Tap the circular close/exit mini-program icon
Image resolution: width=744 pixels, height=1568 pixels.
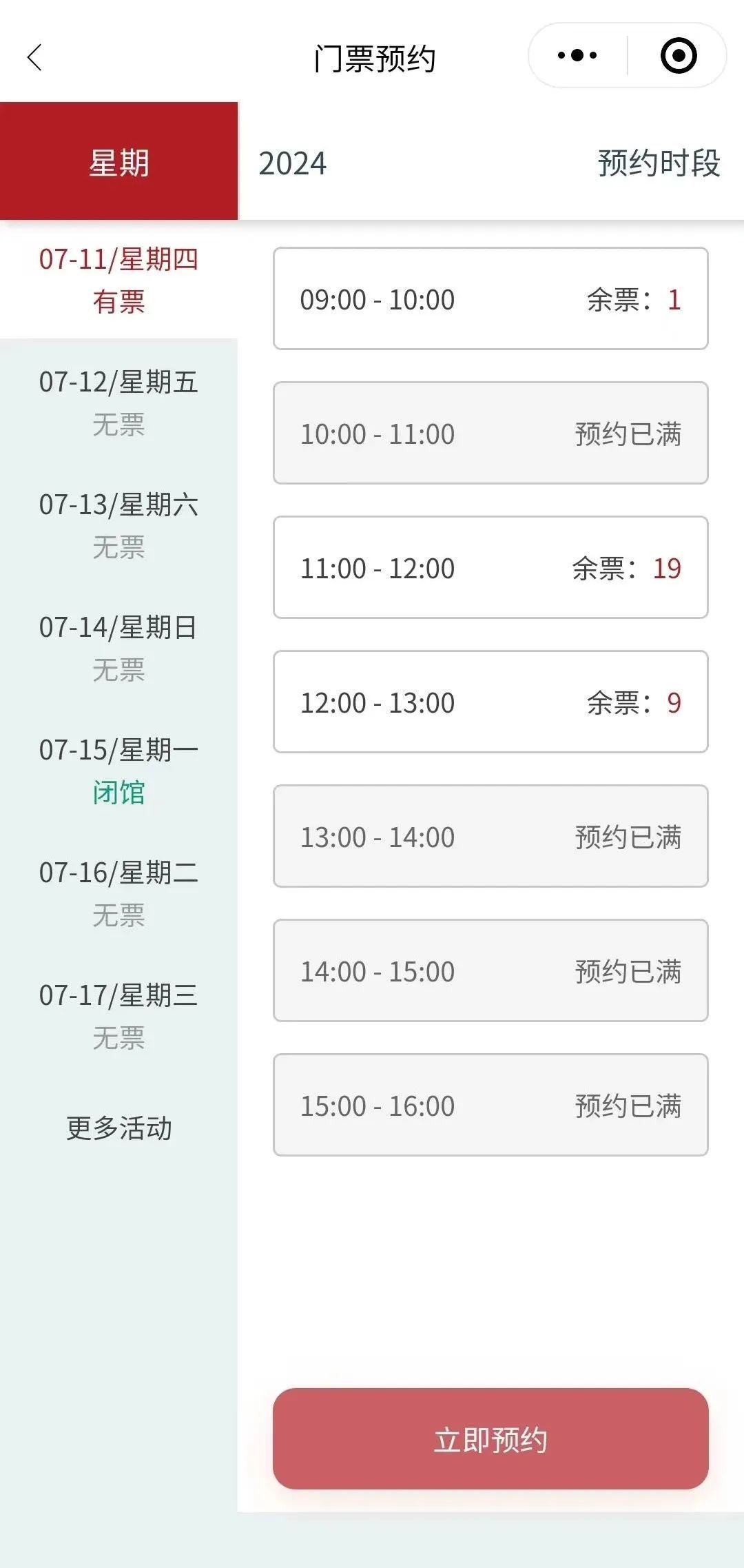tap(677, 54)
